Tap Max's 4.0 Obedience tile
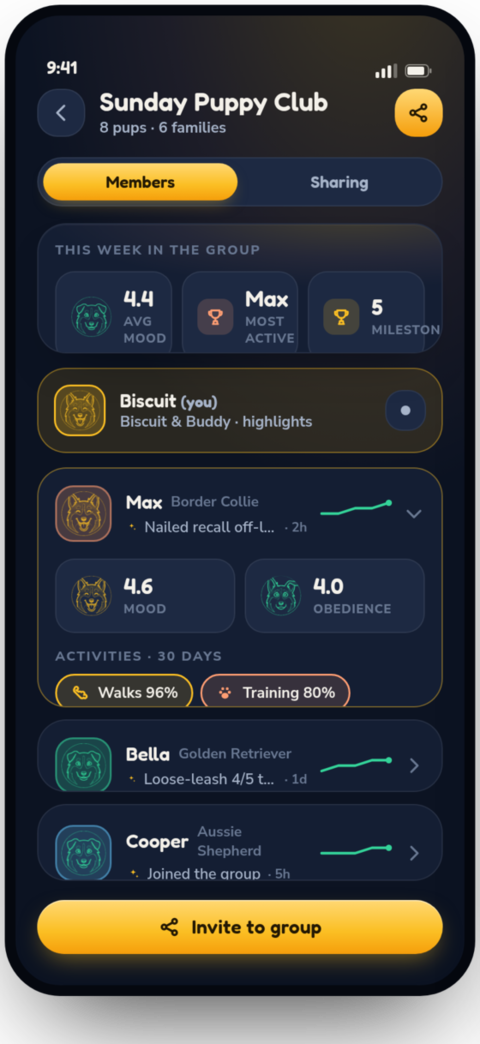 coord(335,595)
